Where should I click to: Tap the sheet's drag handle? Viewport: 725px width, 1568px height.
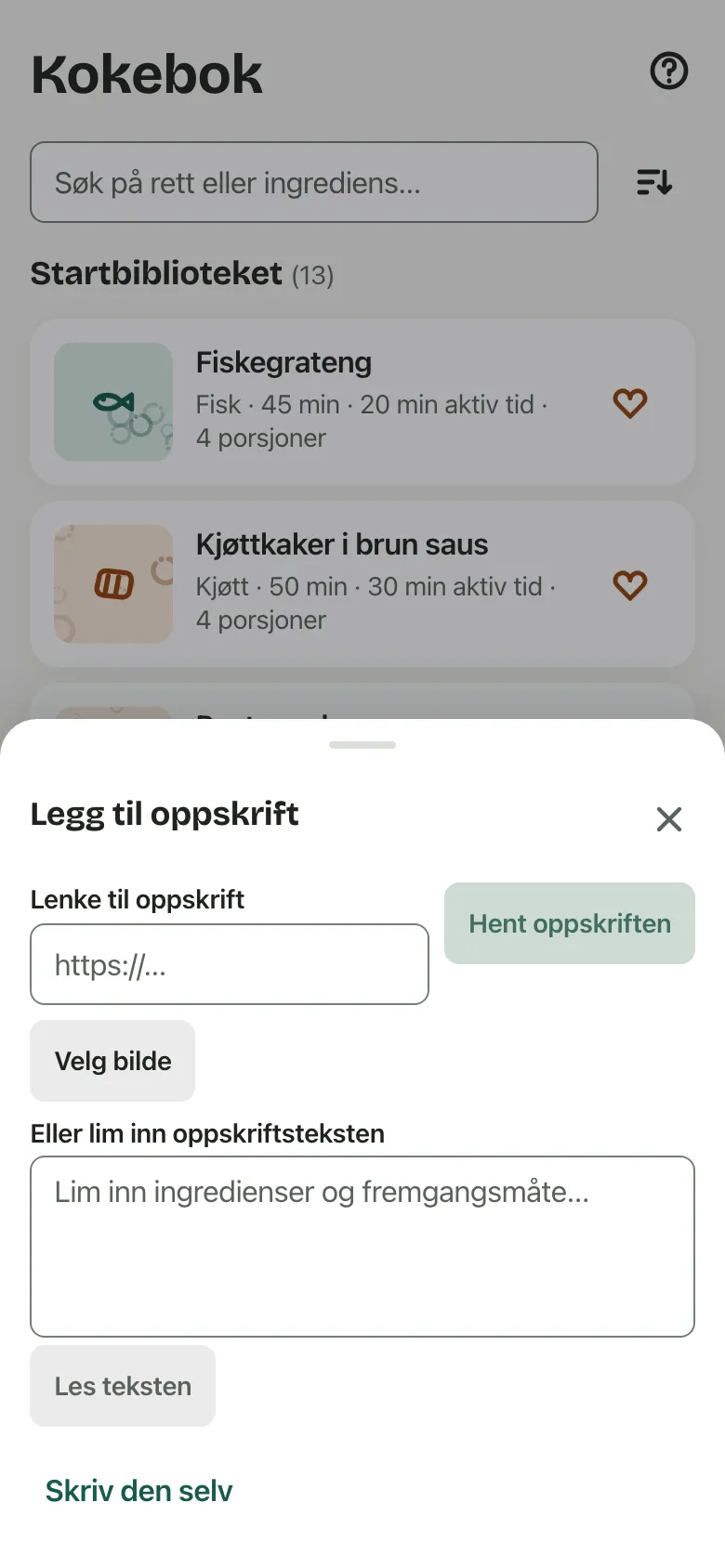(x=362, y=745)
